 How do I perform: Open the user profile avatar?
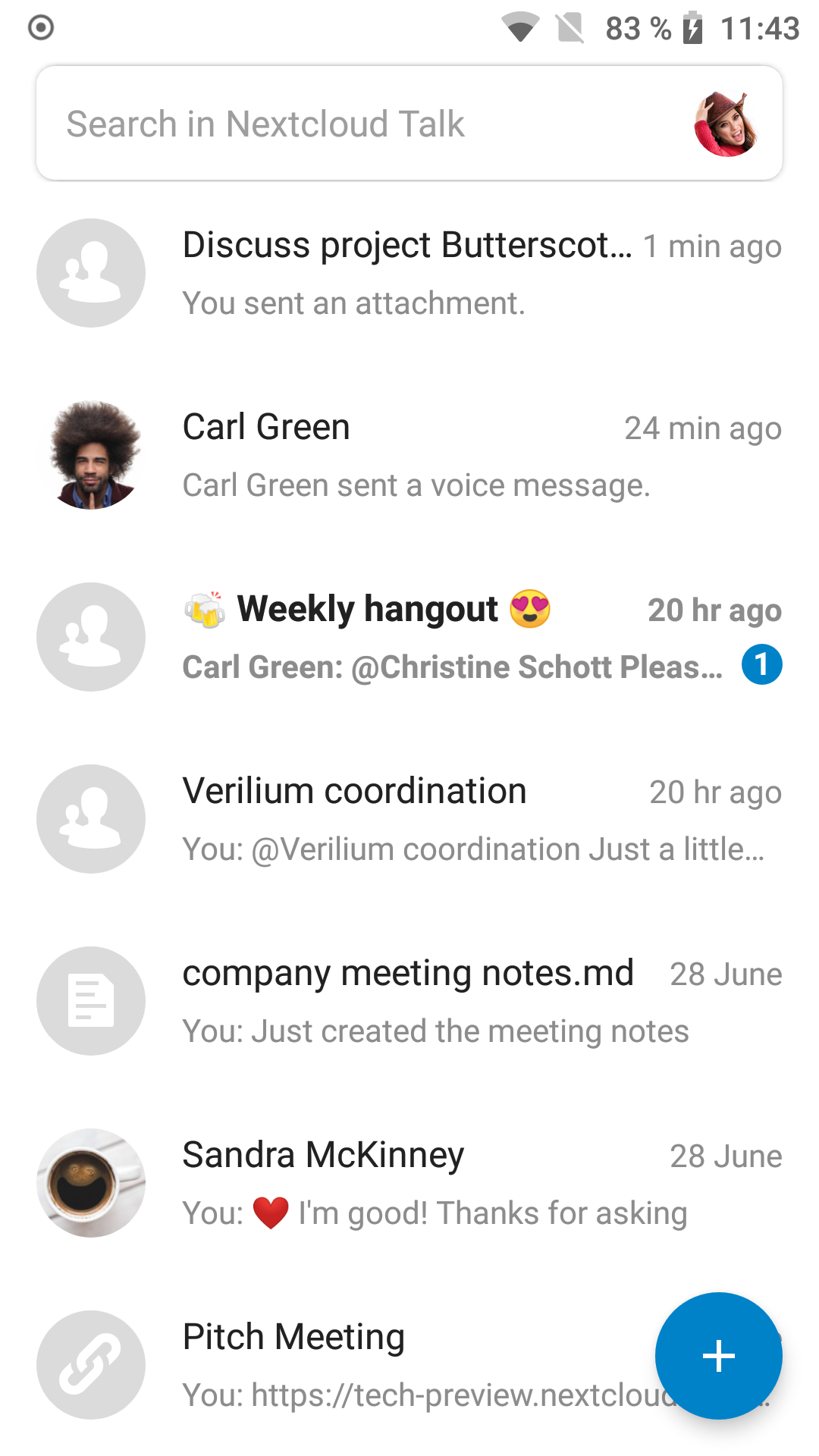pos(726,124)
